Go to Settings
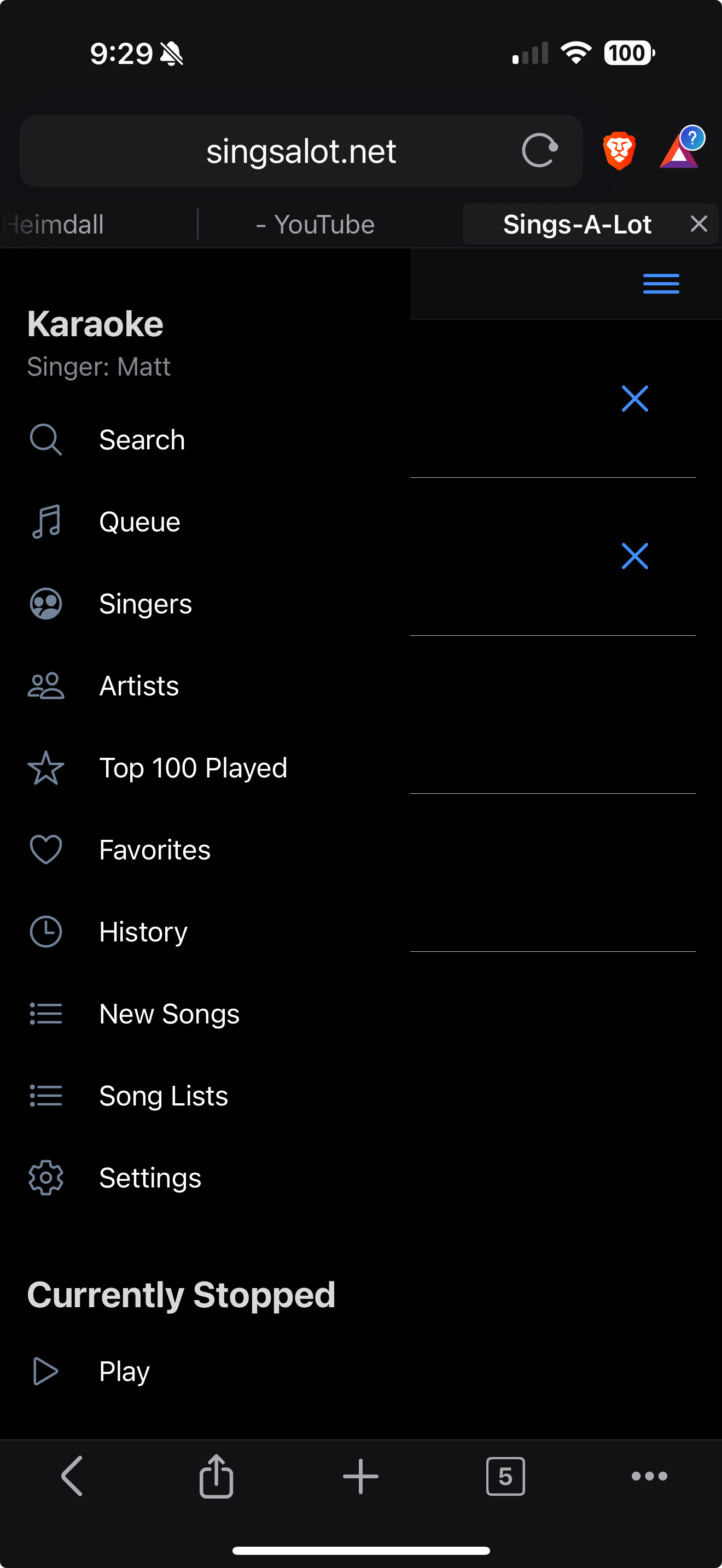 [x=150, y=1178]
